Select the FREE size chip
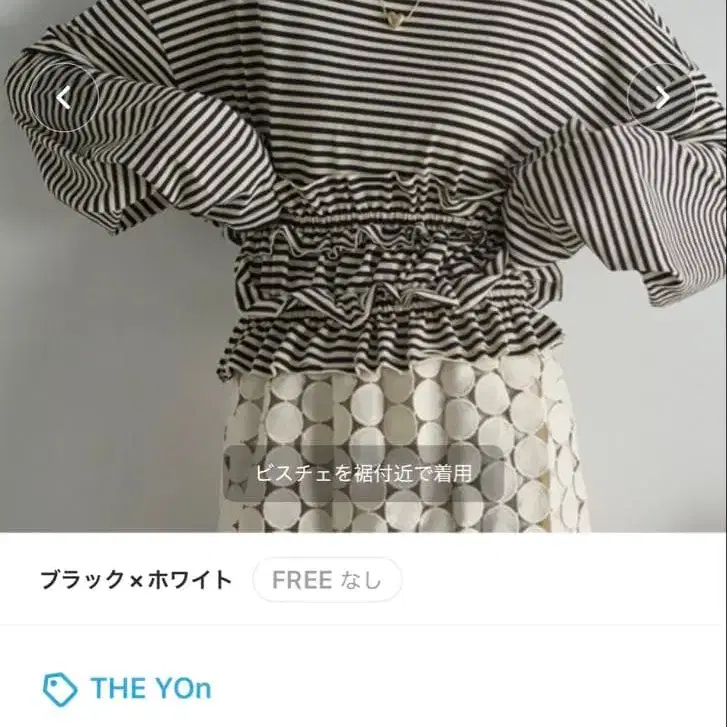Image resolution: width=727 pixels, height=727 pixels. (327, 580)
